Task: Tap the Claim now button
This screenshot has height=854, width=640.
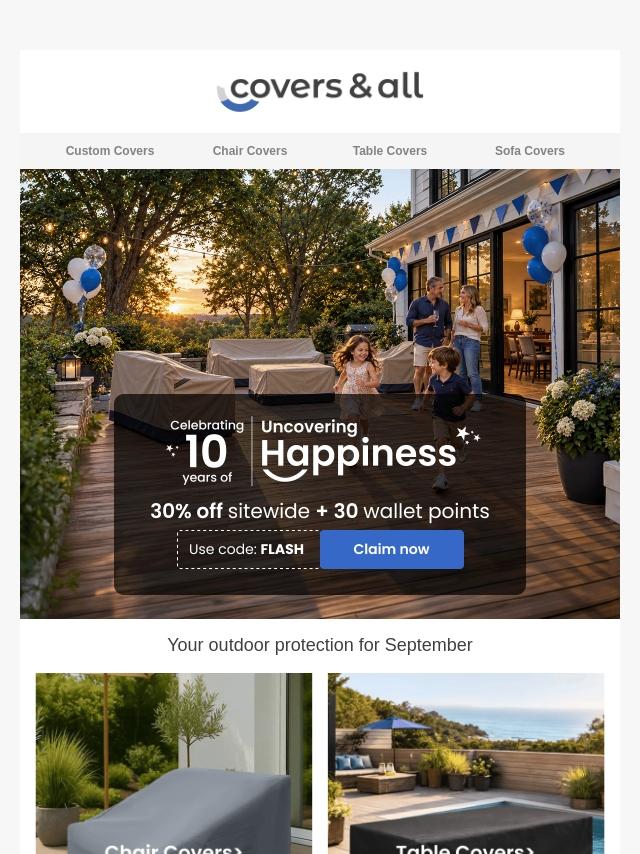Action: point(392,549)
